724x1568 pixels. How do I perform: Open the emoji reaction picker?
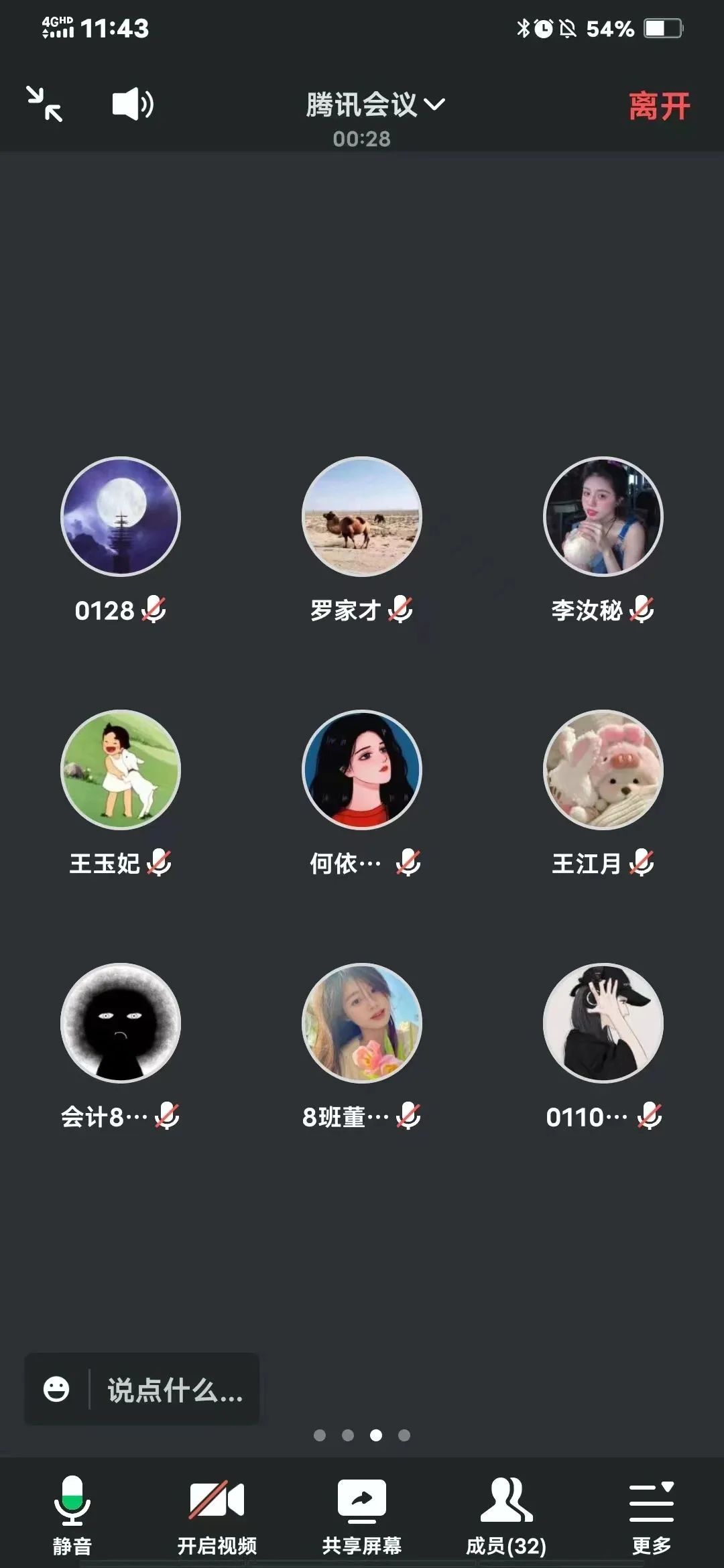[56, 1389]
